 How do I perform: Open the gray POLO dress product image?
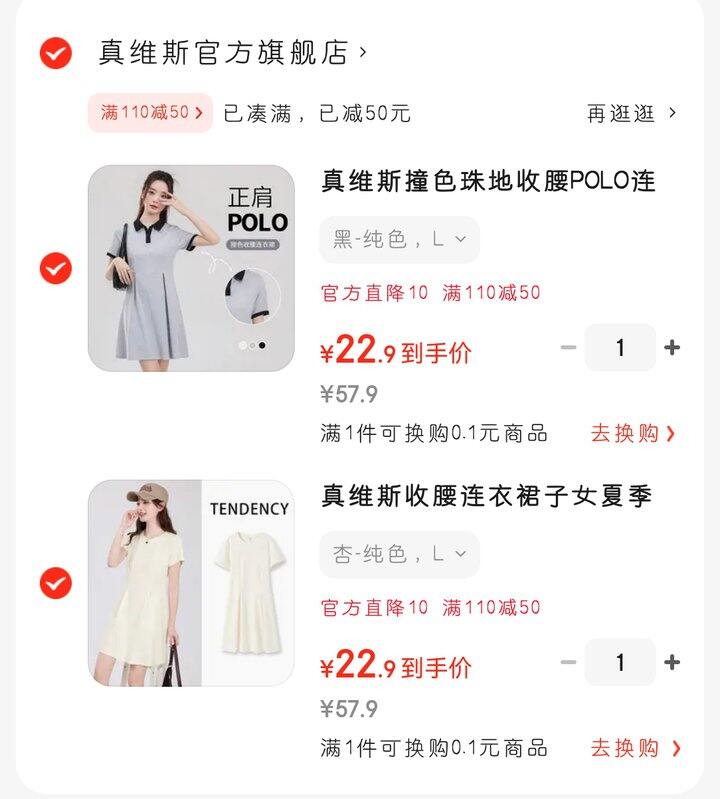point(191,268)
